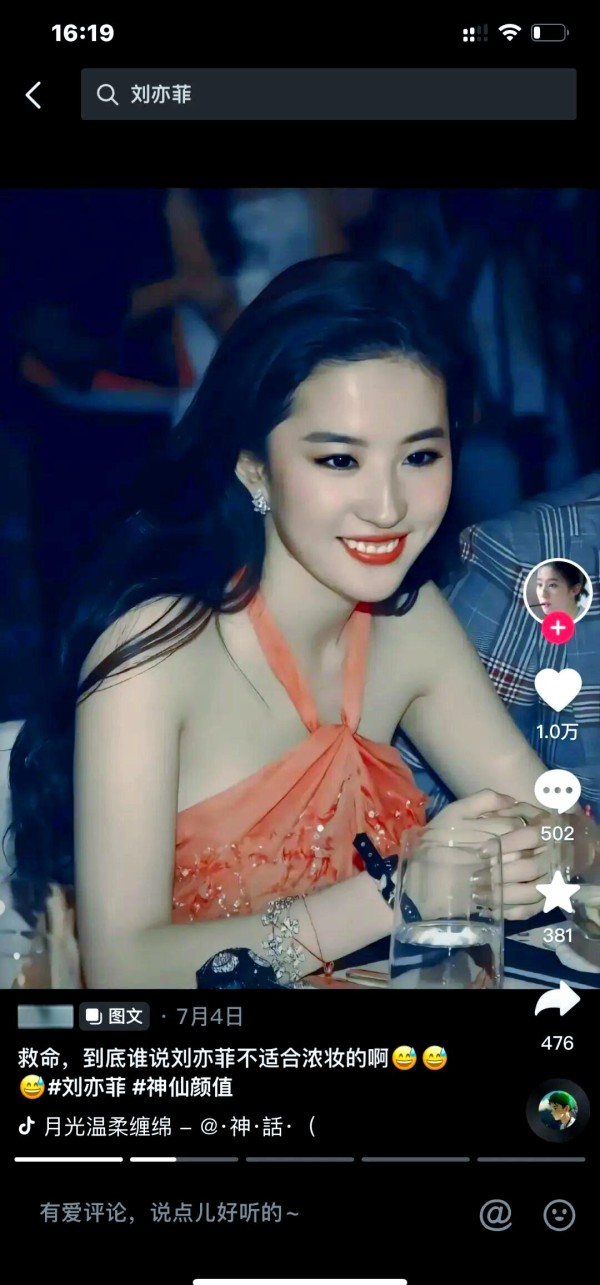Open the comments with 502 replies
The height and width of the screenshot is (1285, 600).
(x=557, y=792)
